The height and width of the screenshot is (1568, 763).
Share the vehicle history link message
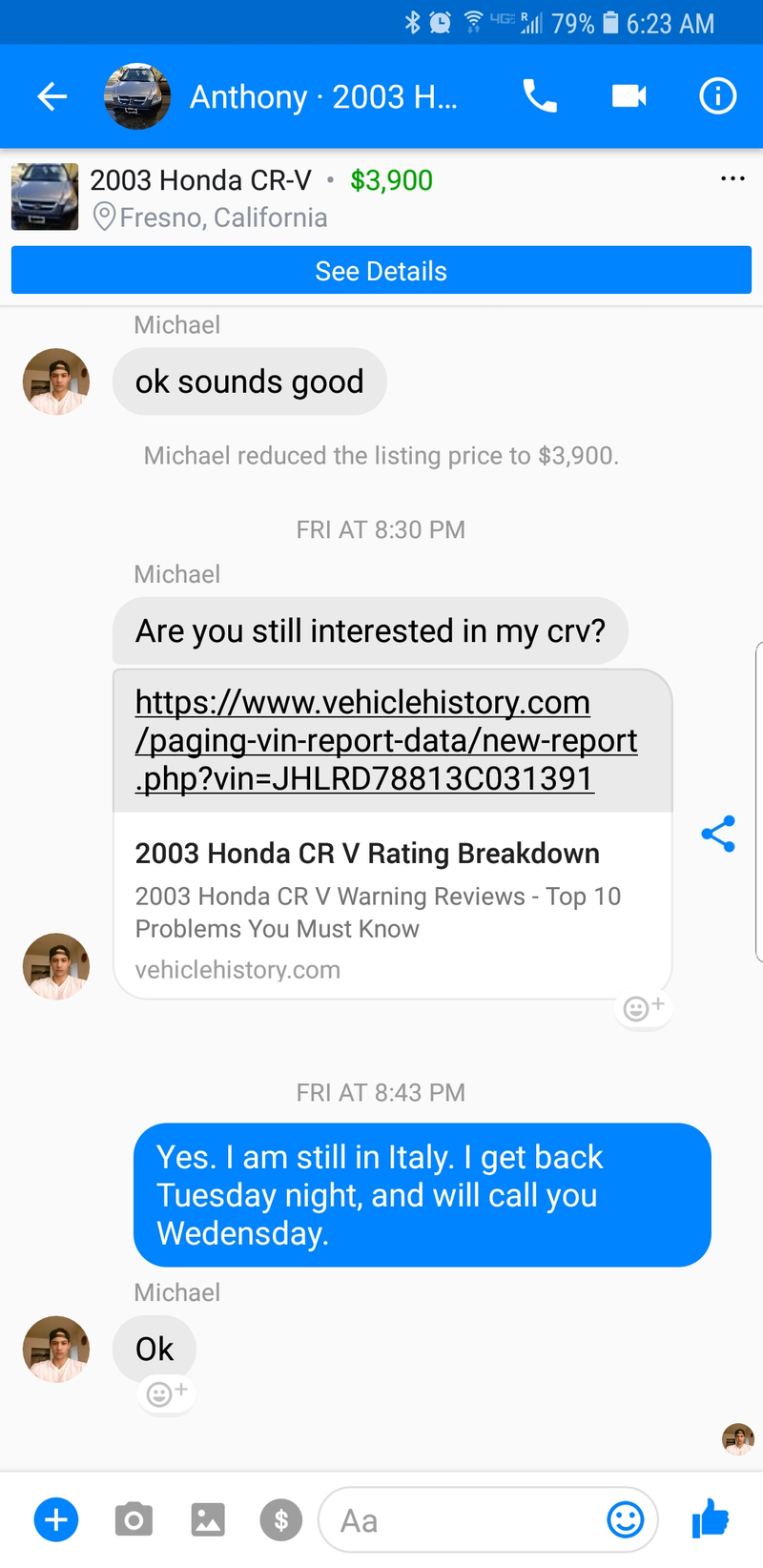718,834
